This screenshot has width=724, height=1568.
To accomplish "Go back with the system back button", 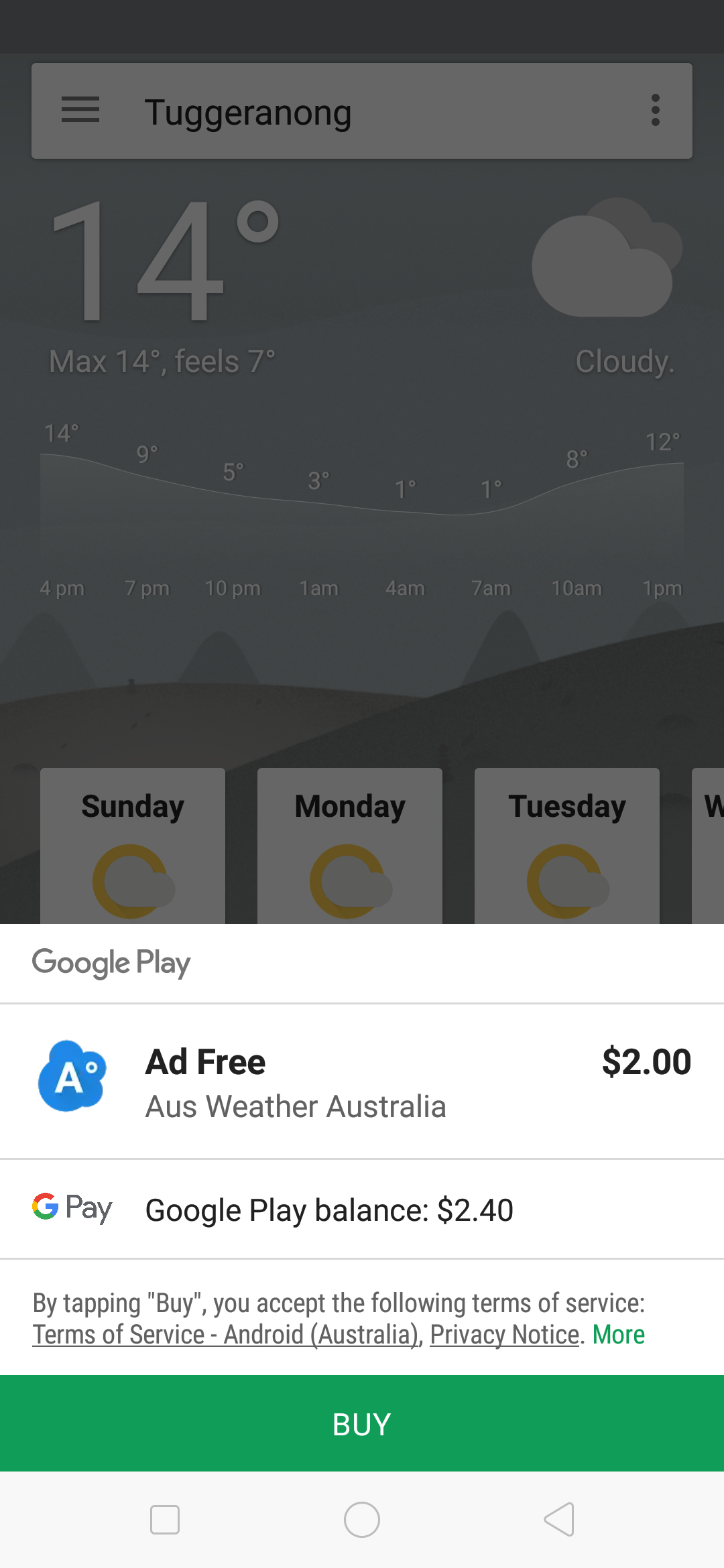I will [559, 1519].
